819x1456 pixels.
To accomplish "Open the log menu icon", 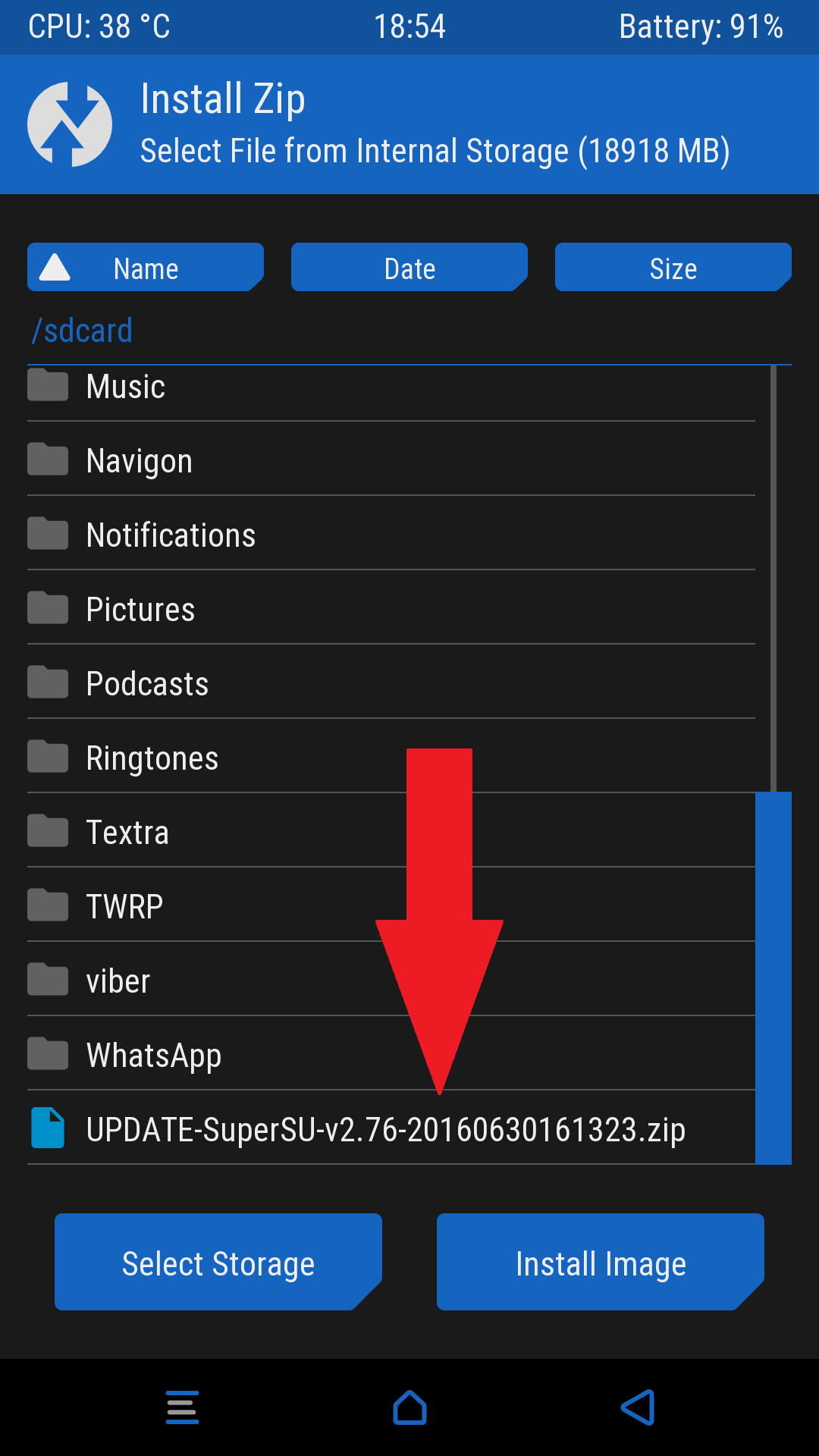I will pos(182,1408).
